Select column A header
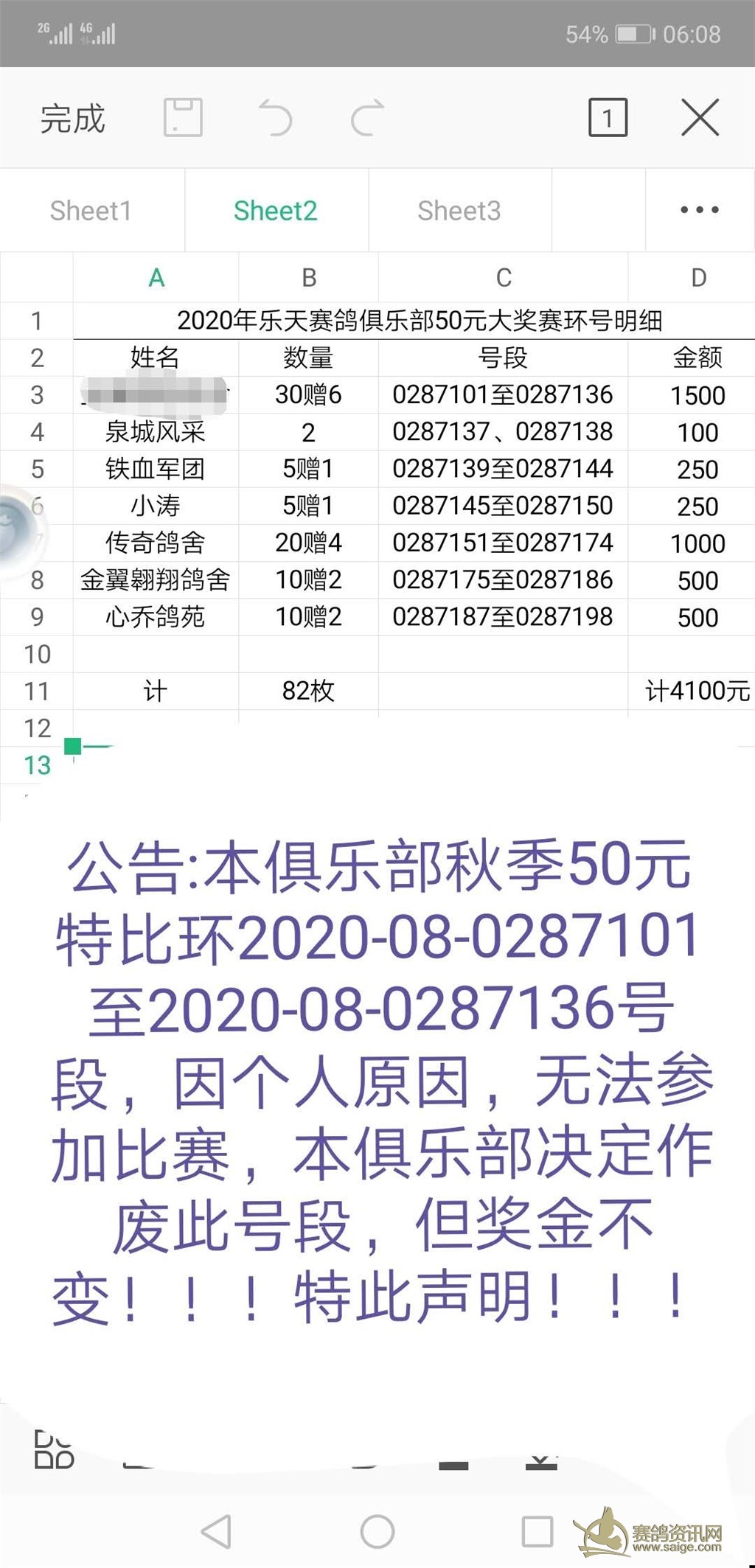Image resolution: width=755 pixels, height=1568 pixels. pyautogui.click(x=156, y=278)
